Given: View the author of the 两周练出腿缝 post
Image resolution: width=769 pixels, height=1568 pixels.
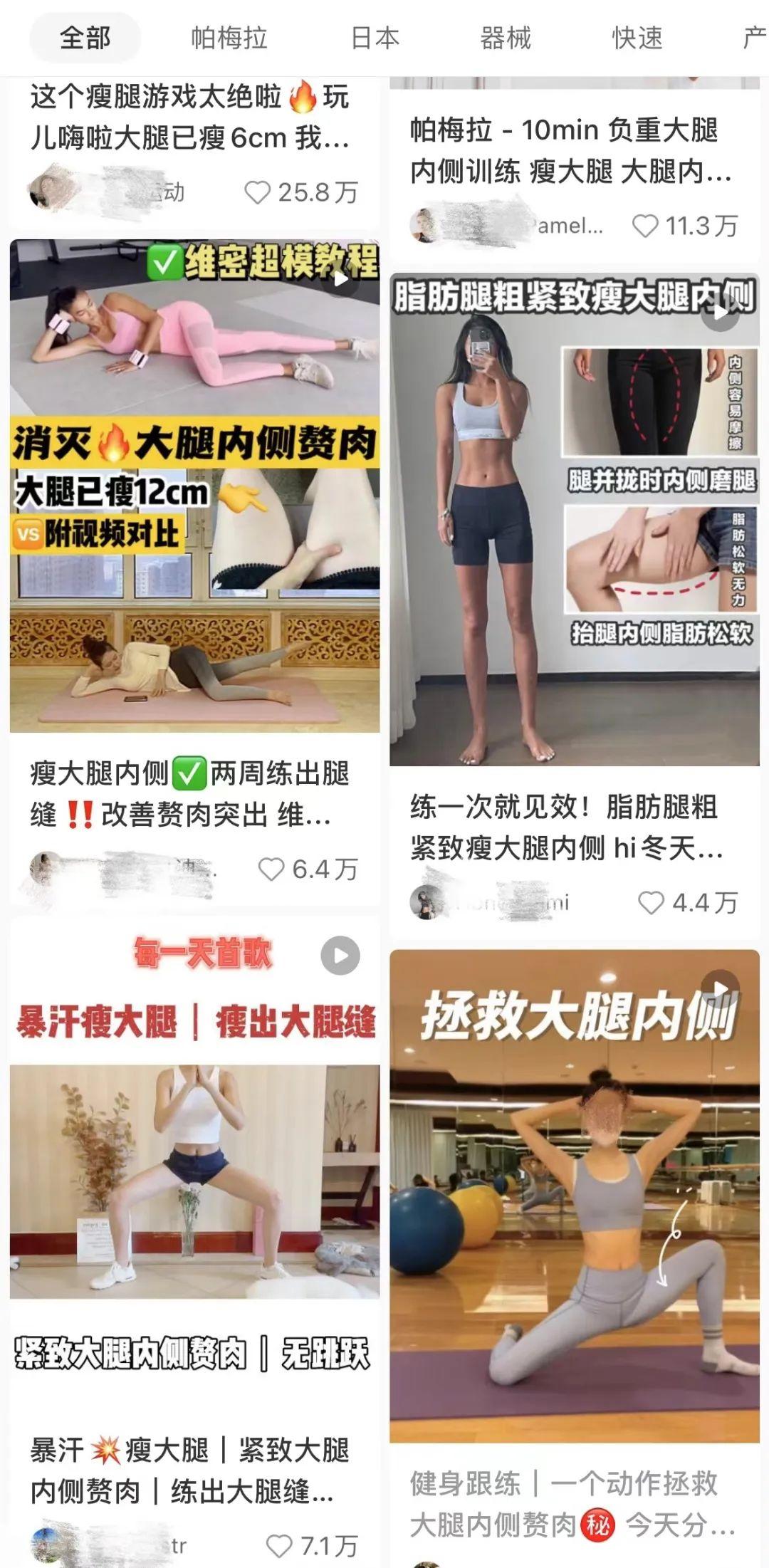Looking at the screenshot, I should 47,869.
